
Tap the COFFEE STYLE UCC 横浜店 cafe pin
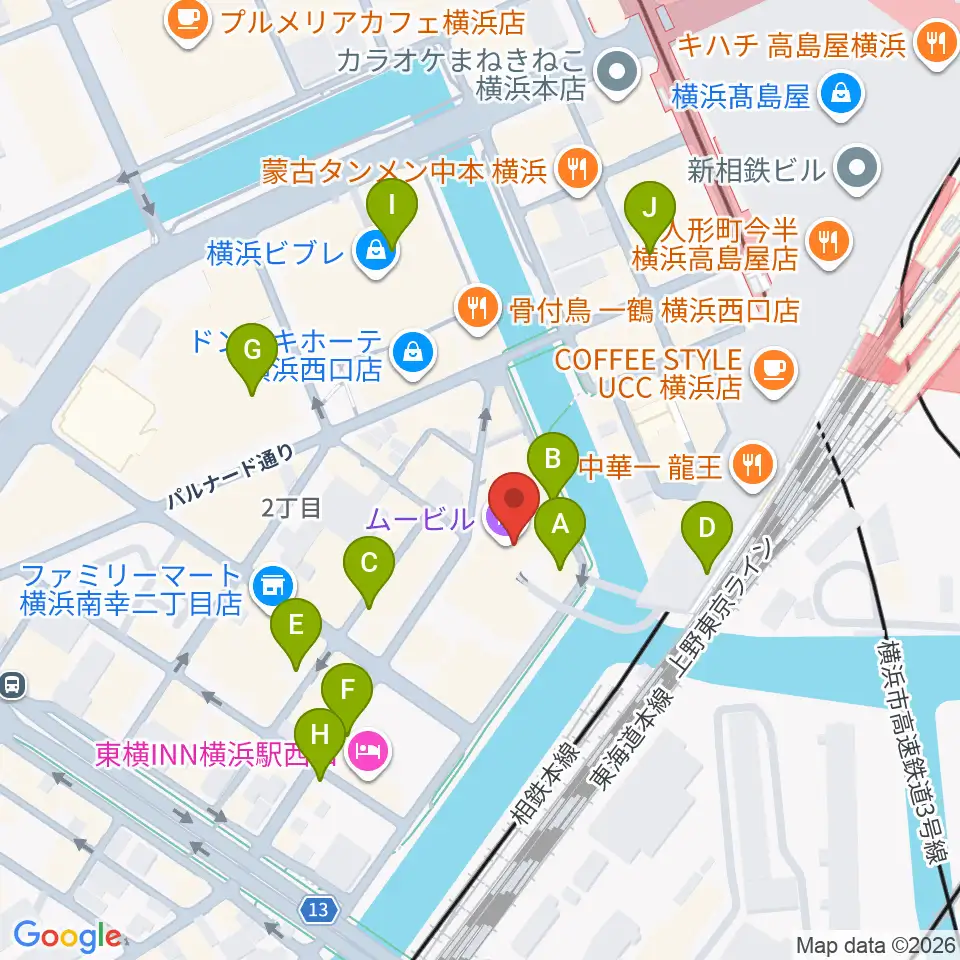click(774, 373)
